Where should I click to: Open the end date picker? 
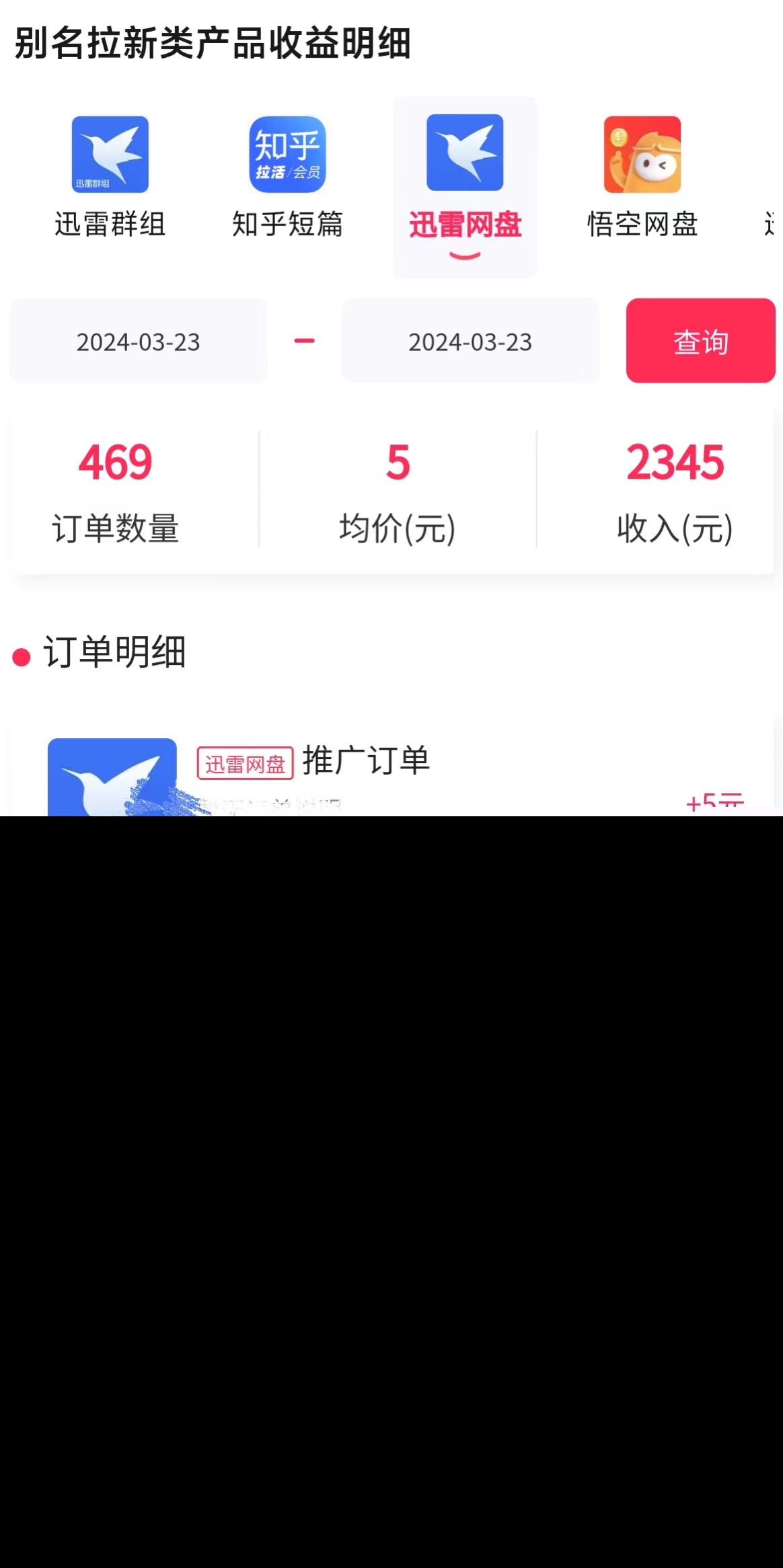pos(470,342)
